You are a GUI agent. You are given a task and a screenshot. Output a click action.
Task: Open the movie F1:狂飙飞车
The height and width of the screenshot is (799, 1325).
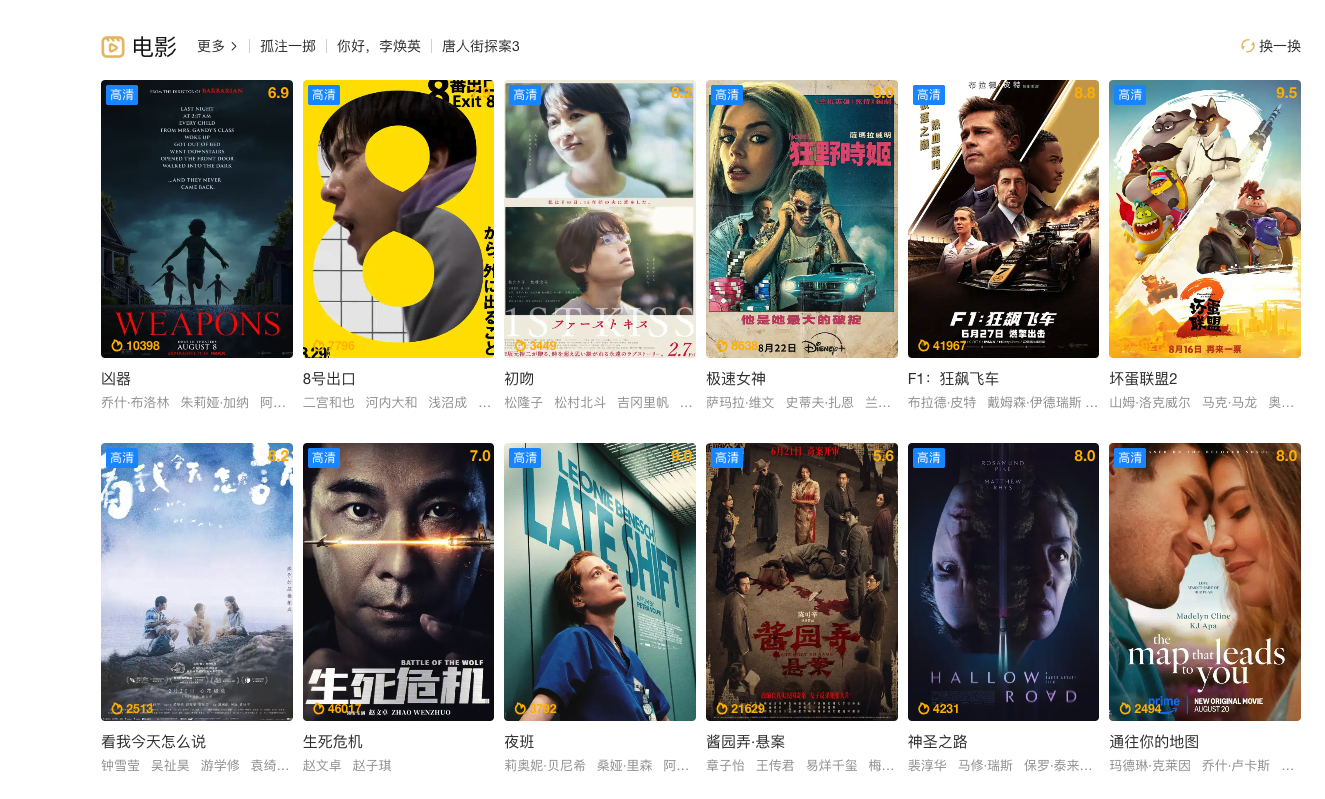pos(1003,218)
